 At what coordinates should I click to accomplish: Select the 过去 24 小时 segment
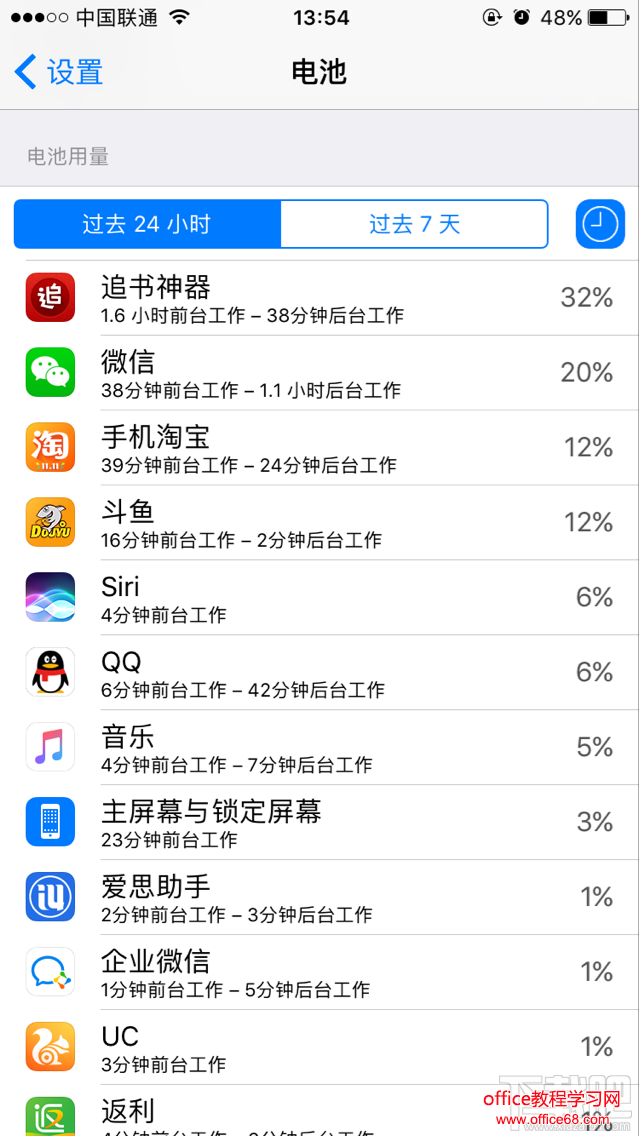click(x=147, y=224)
